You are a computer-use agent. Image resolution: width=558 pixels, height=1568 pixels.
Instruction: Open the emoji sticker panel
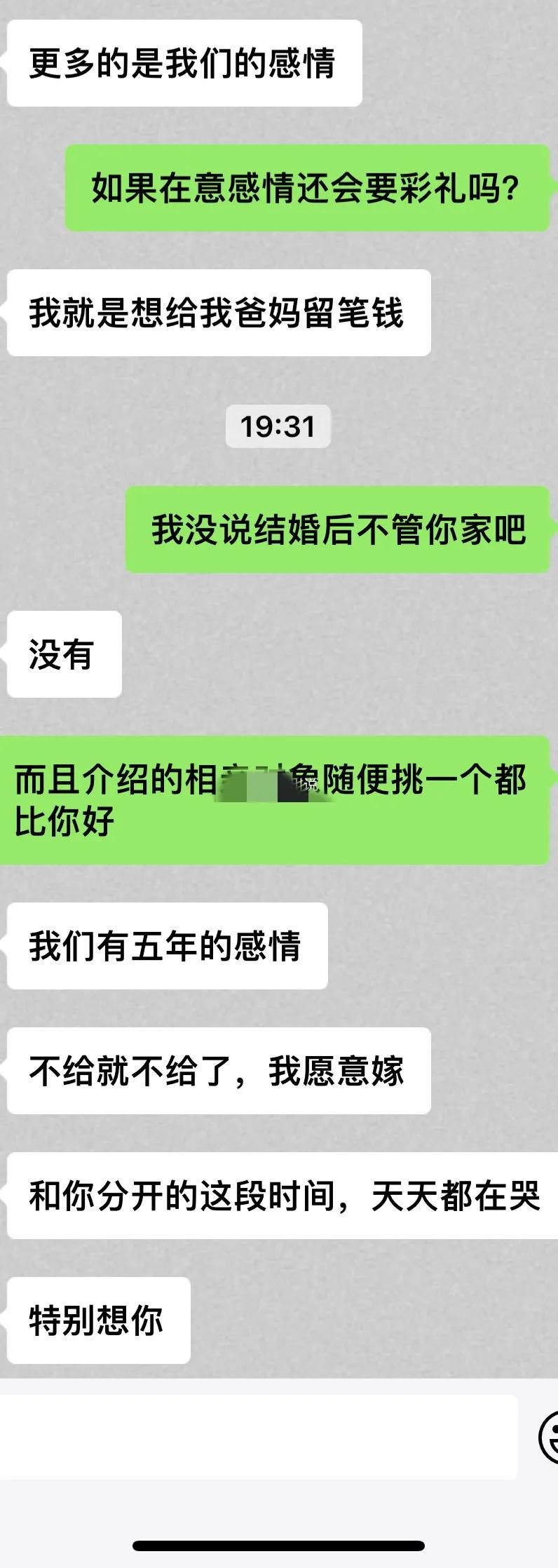(549, 1437)
